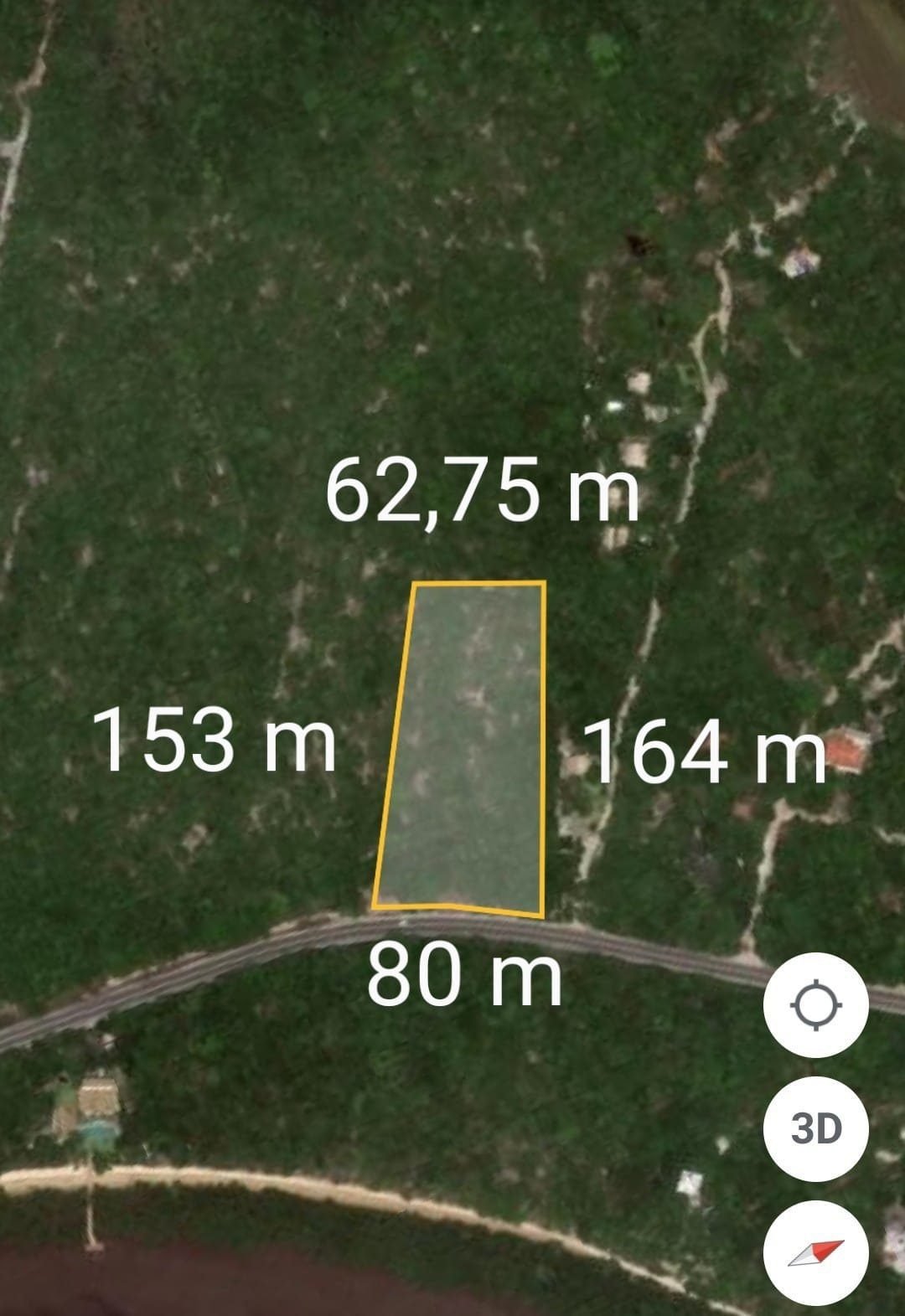
Task: Tap the compass to reset north
Action: click(816, 1252)
